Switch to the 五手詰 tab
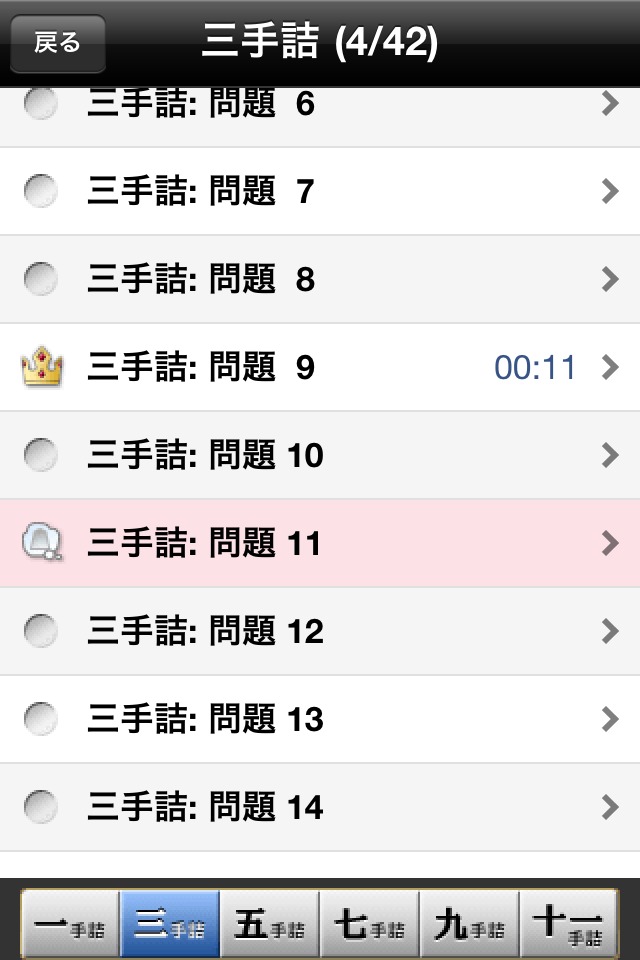 (x=270, y=925)
